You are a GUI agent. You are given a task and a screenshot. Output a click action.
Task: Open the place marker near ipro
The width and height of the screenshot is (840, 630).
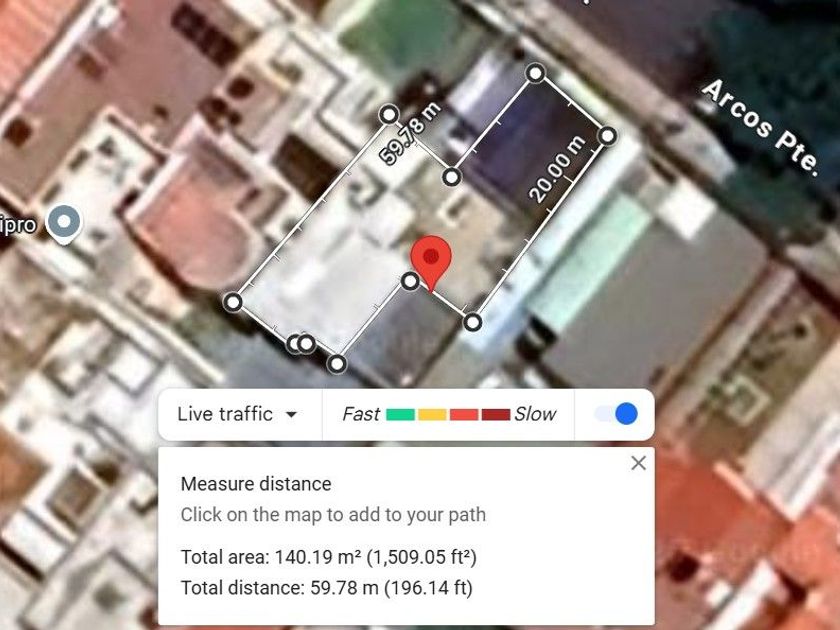[64, 224]
